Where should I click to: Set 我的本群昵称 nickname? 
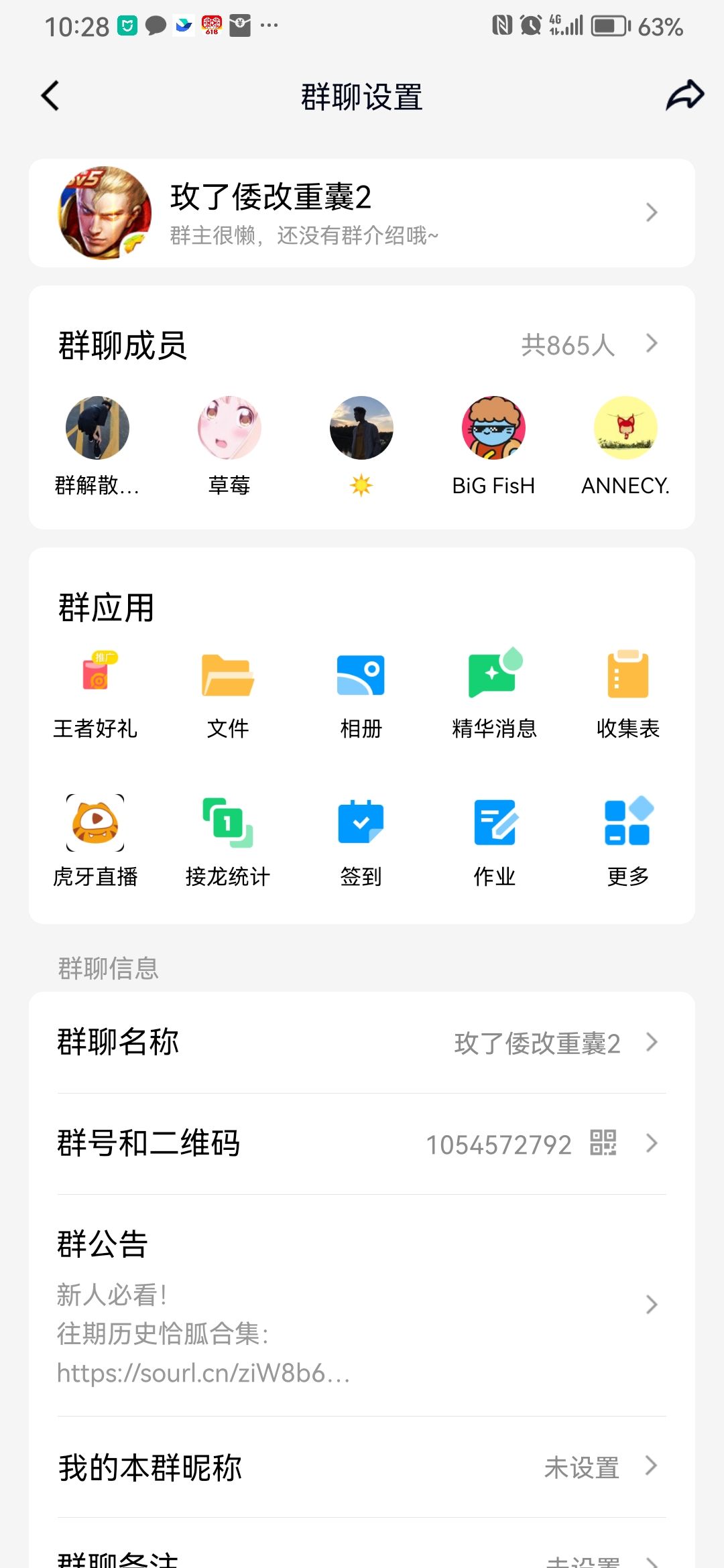click(362, 1467)
